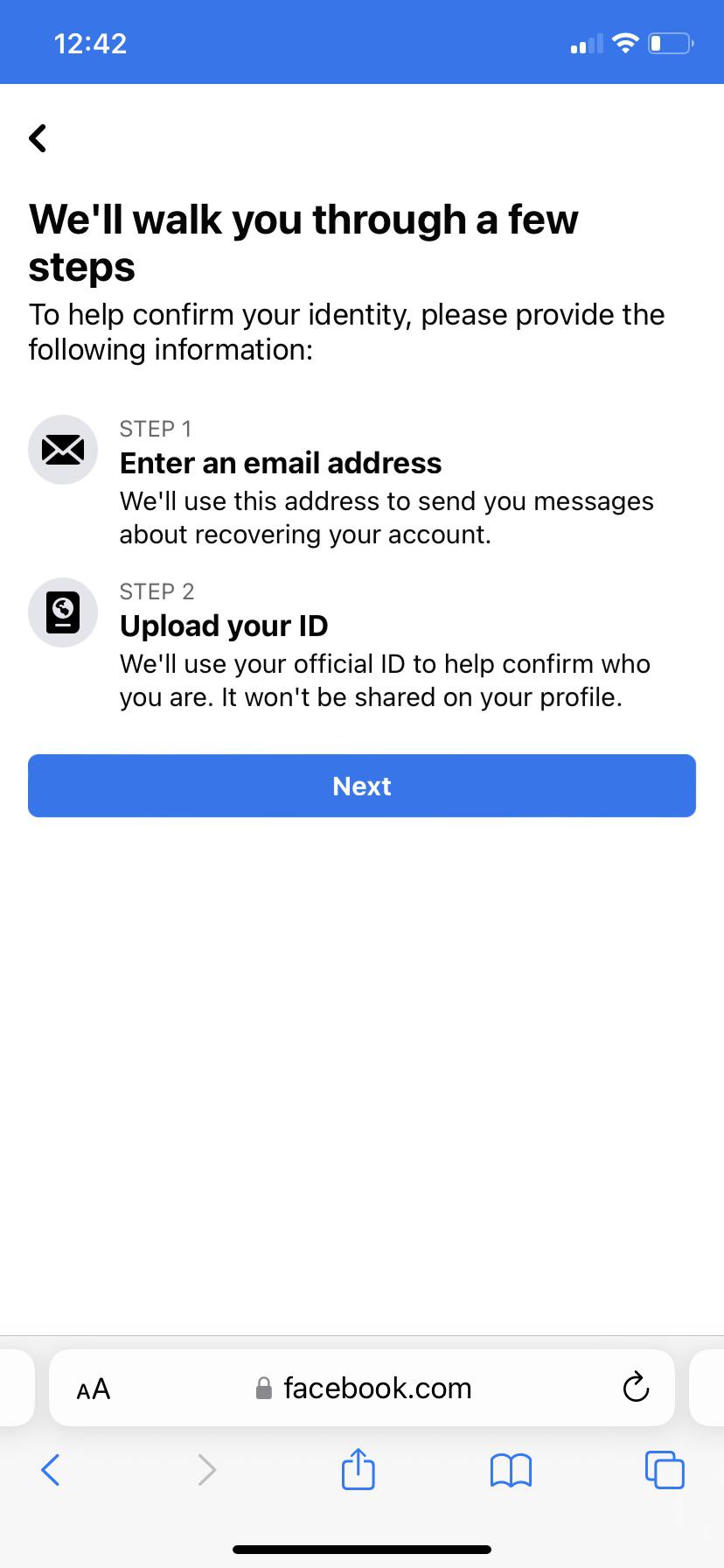Select the envelope icon for Step 1
Screen dimensions: 724x1568
click(62, 449)
